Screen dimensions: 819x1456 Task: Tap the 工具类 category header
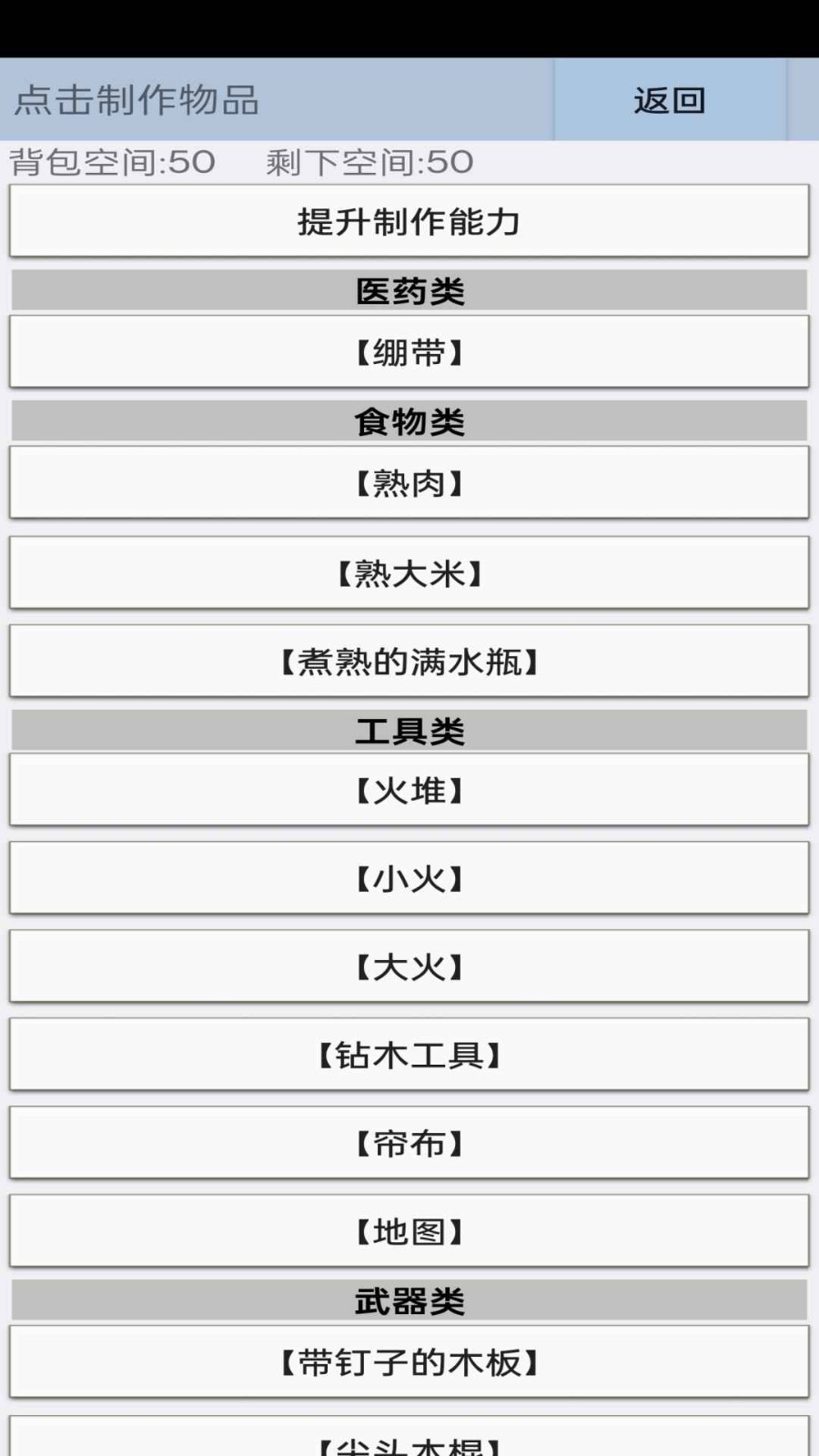(x=409, y=727)
